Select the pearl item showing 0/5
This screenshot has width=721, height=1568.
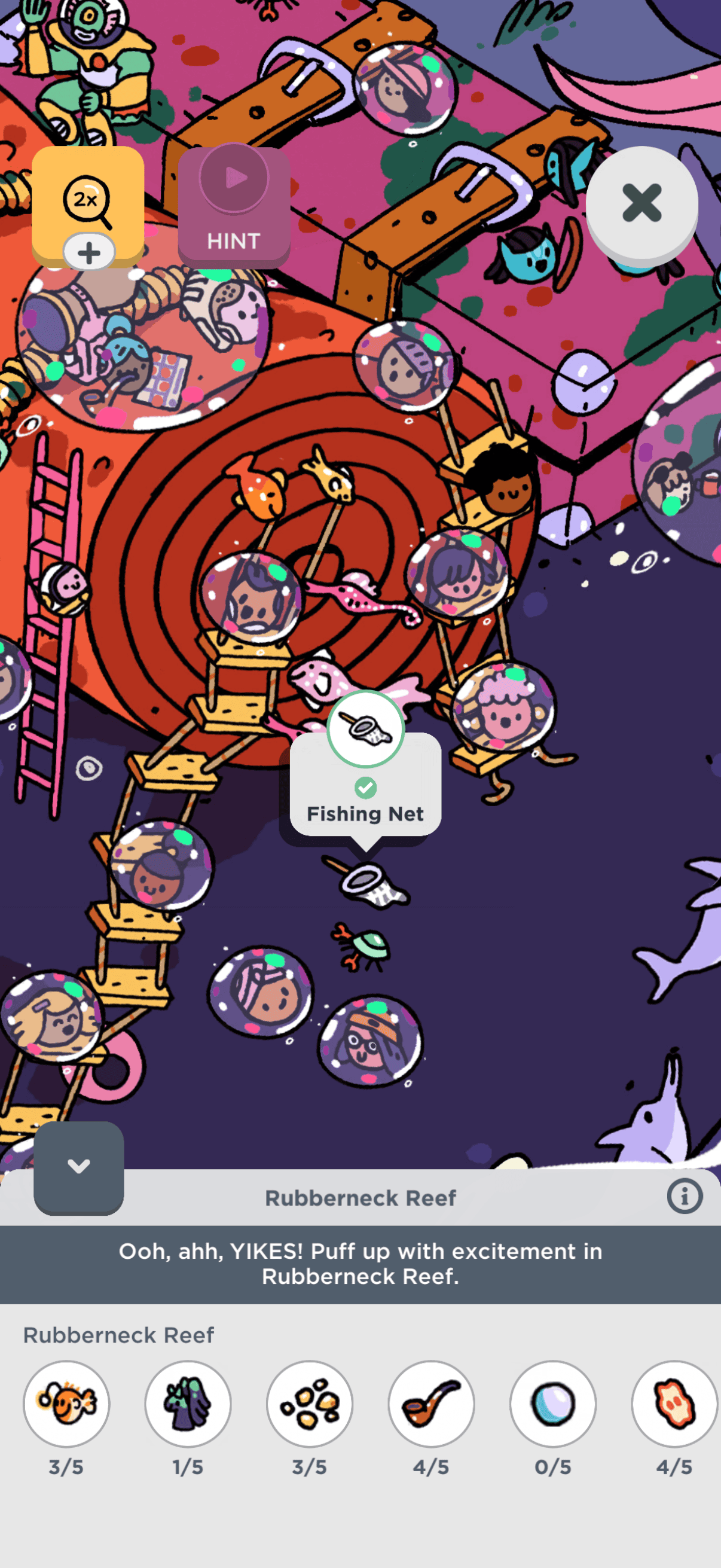tap(552, 1404)
